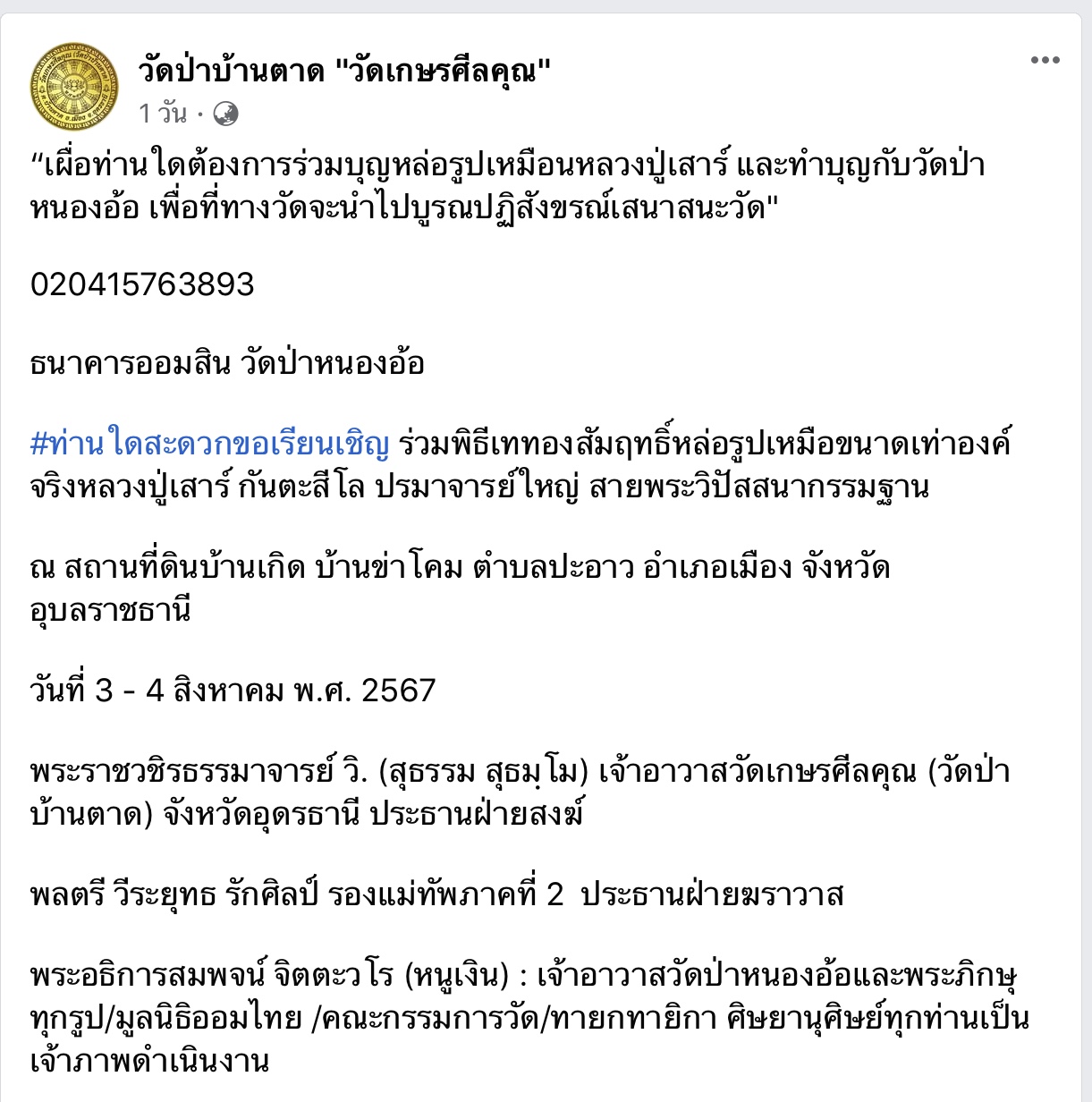Open hashtag #ท่านใดสะดวกขอเรียนเชิญ
This screenshot has width=1092, height=1102.
click(x=210, y=444)
